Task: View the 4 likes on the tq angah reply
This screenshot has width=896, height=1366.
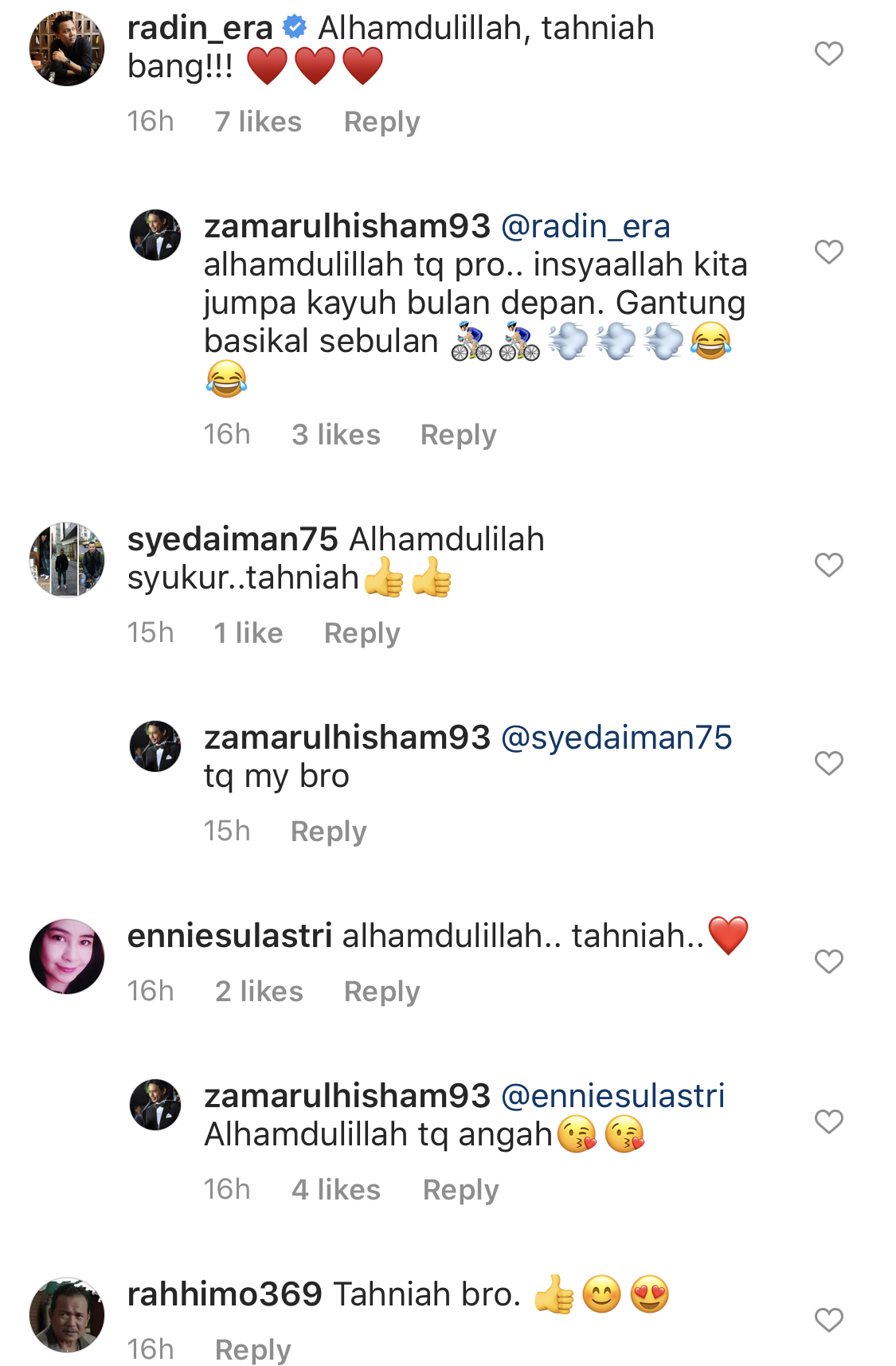Action: pos(335,1190)
